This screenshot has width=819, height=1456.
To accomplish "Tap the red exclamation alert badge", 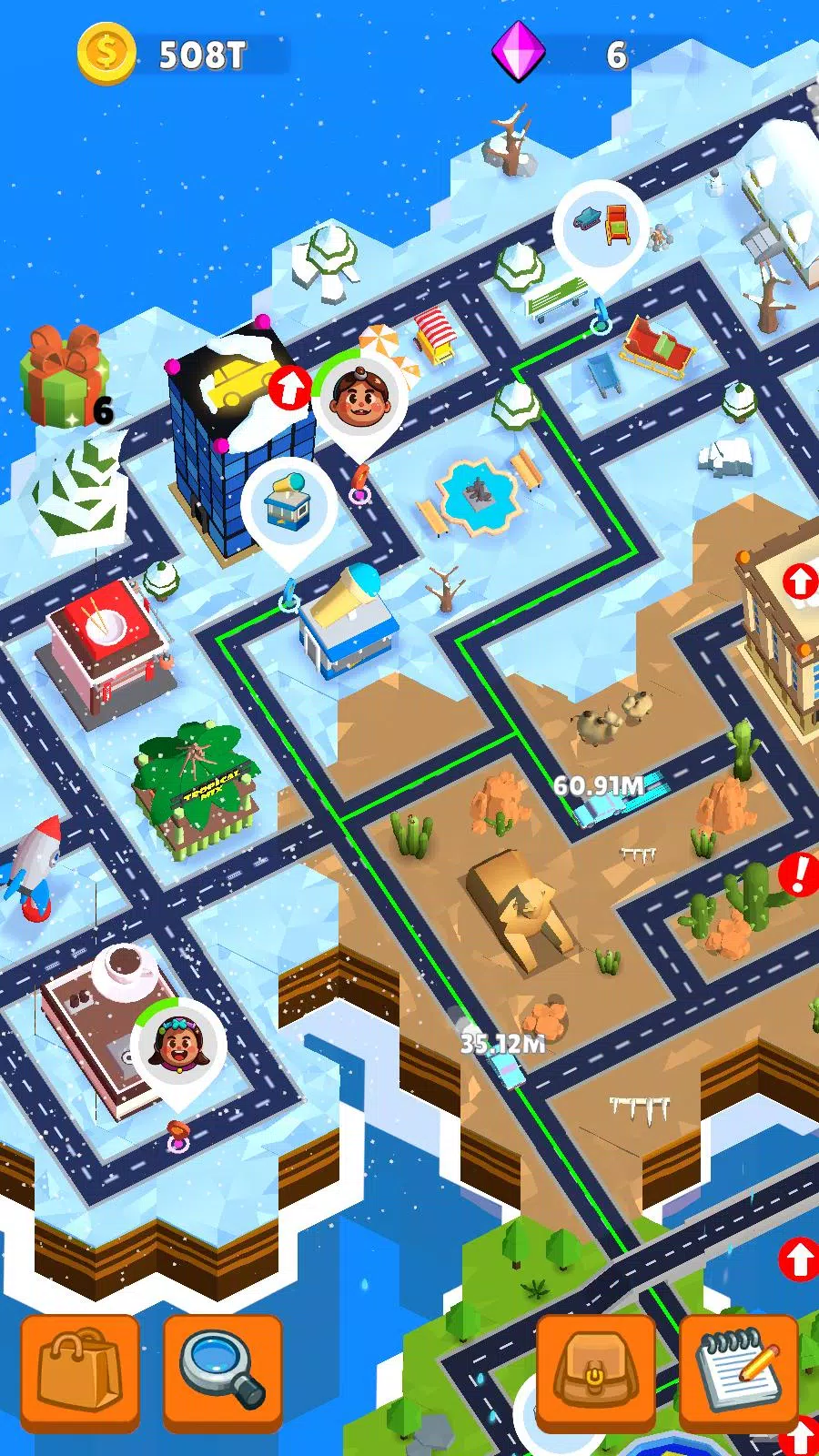I will coord(799,875).
